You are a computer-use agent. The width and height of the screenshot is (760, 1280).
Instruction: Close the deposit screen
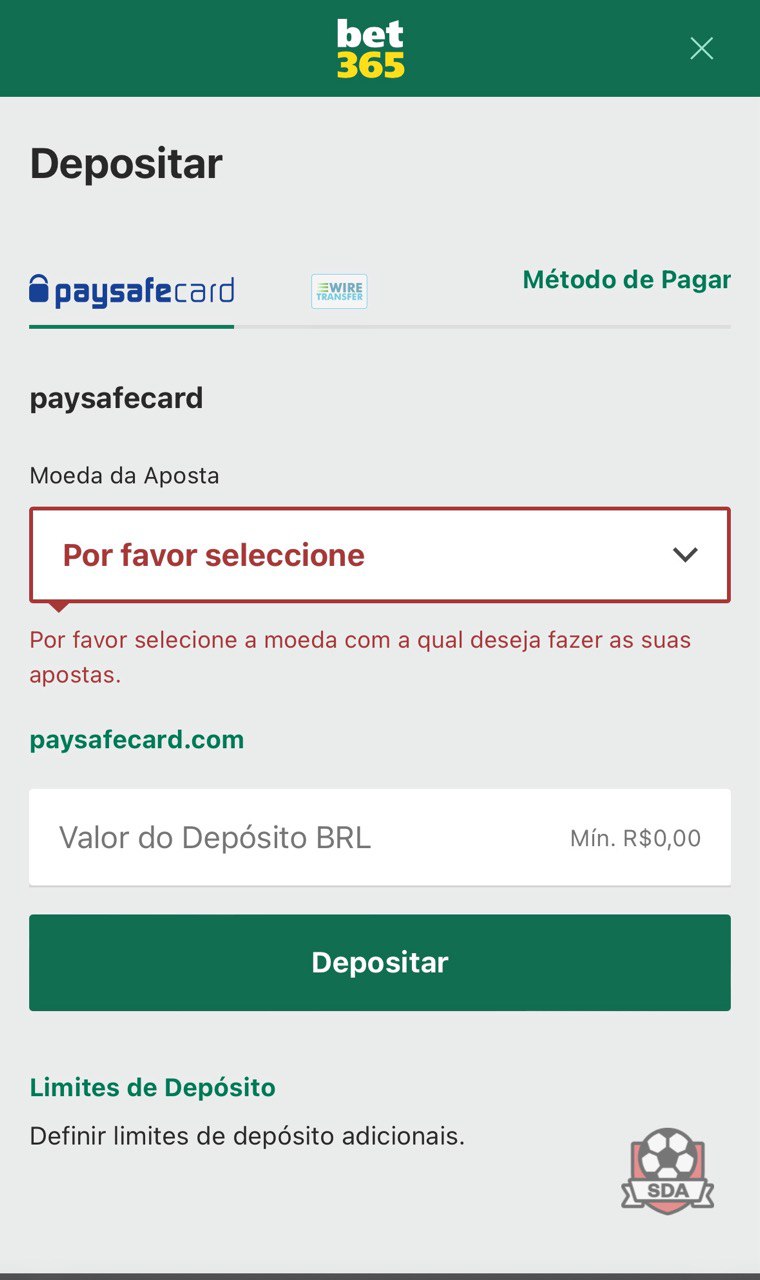[702, 48]
